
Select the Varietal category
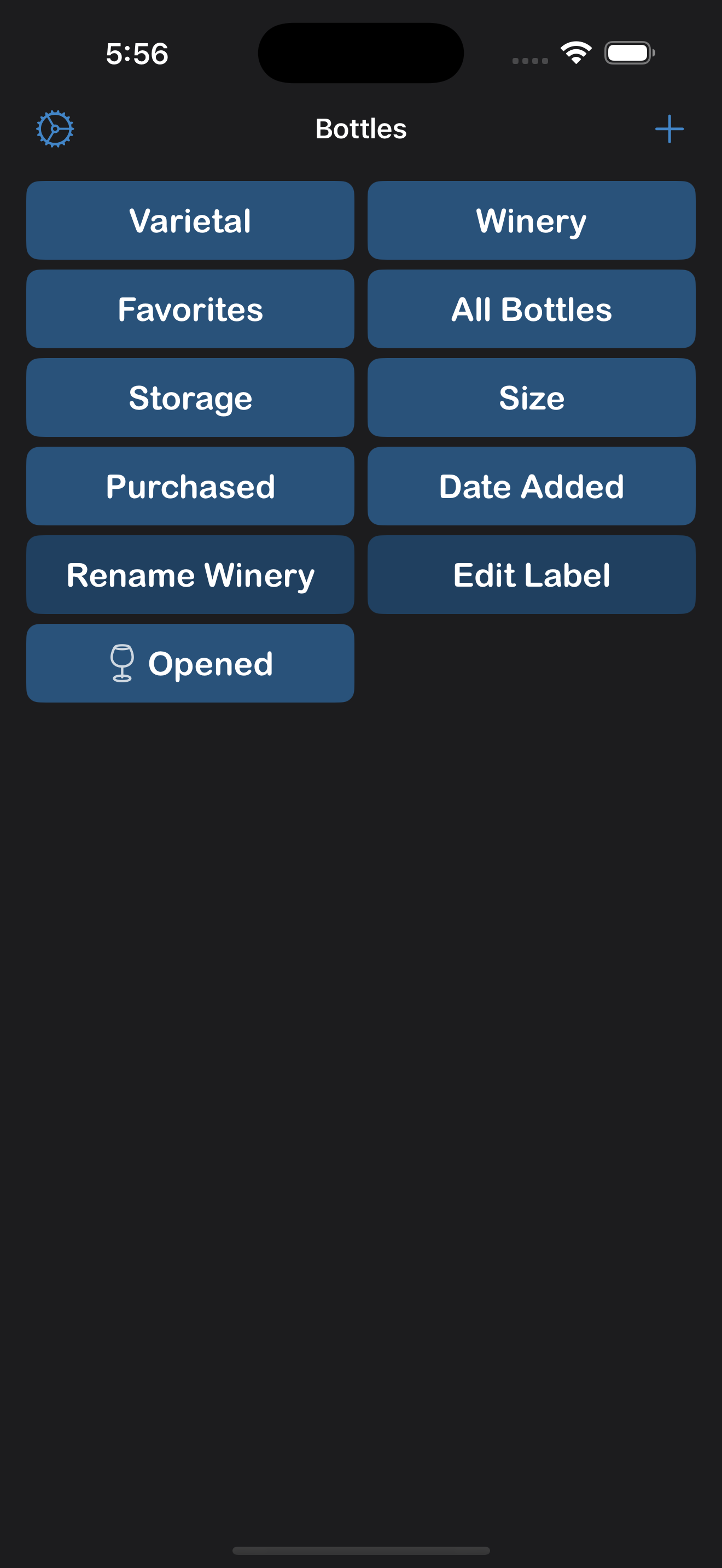click(190, 220)
